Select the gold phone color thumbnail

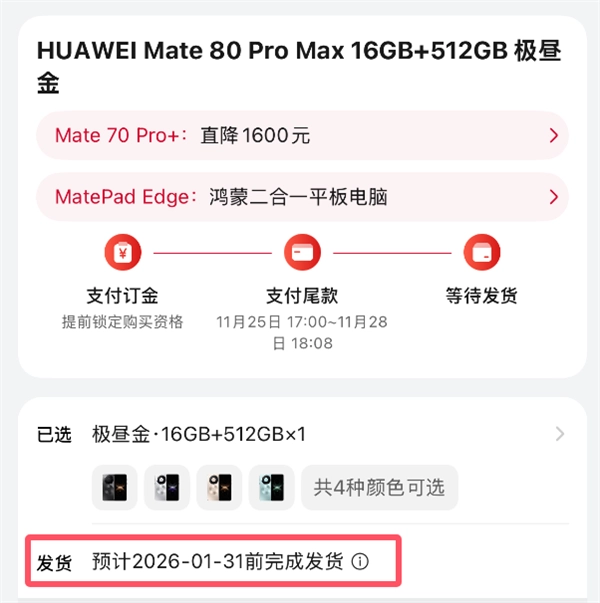219,488
